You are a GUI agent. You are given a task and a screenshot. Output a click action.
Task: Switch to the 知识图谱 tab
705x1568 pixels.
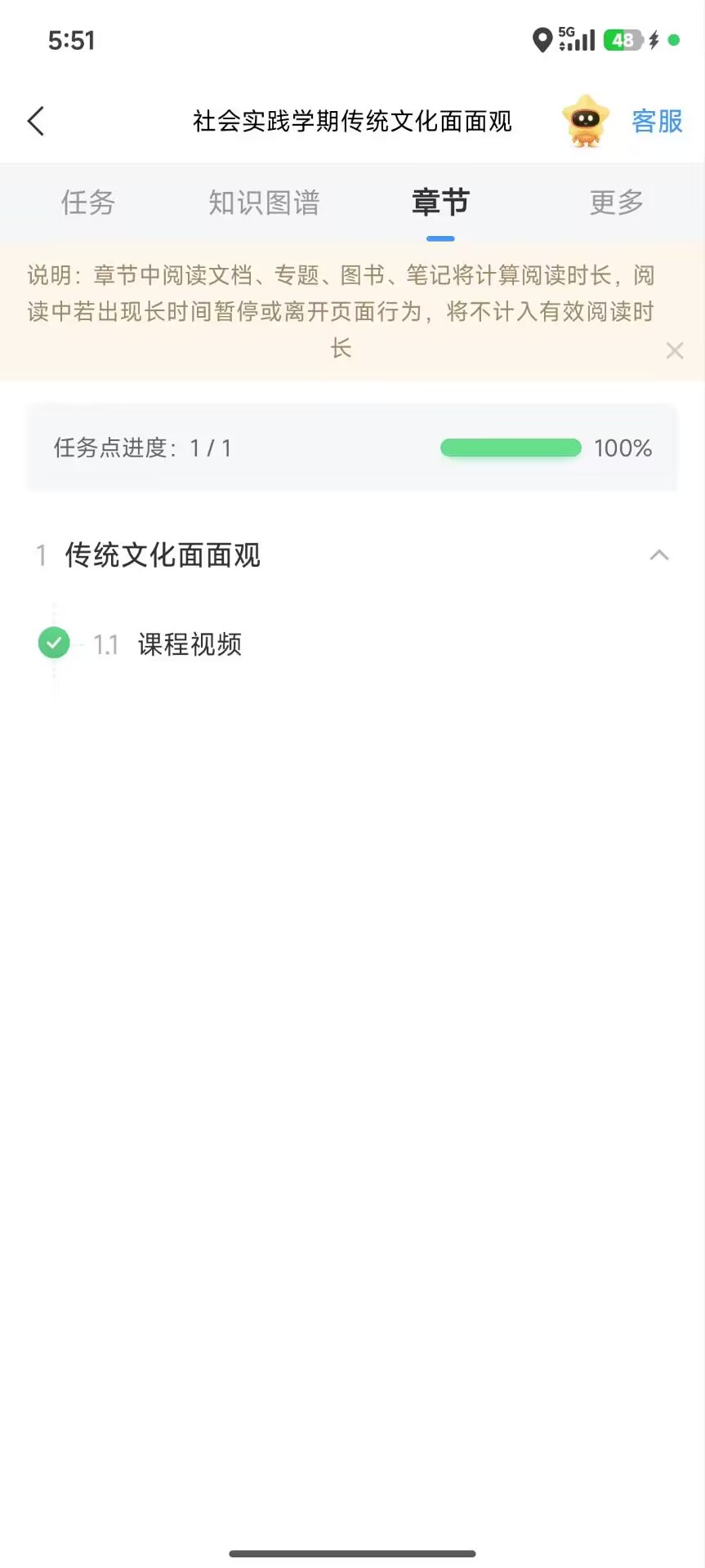pos(264,203)
